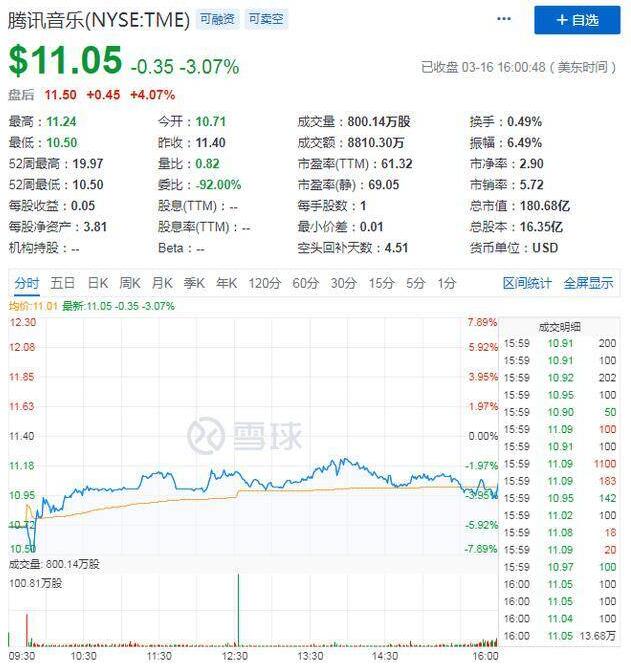Screen dimensions: 631x665
Task: Select the 5分 interval
Action: coord(415,283)
